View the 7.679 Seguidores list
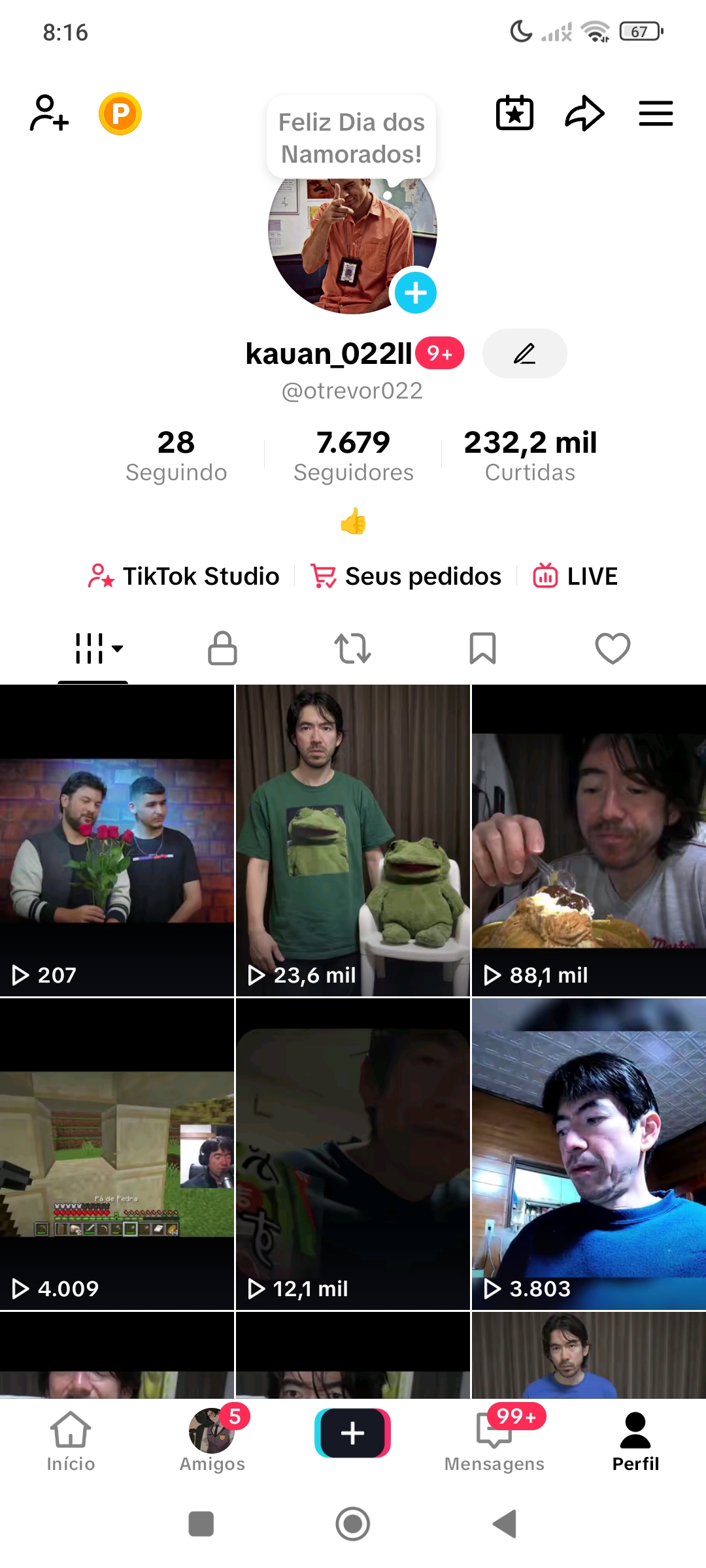 click(353, 455)
